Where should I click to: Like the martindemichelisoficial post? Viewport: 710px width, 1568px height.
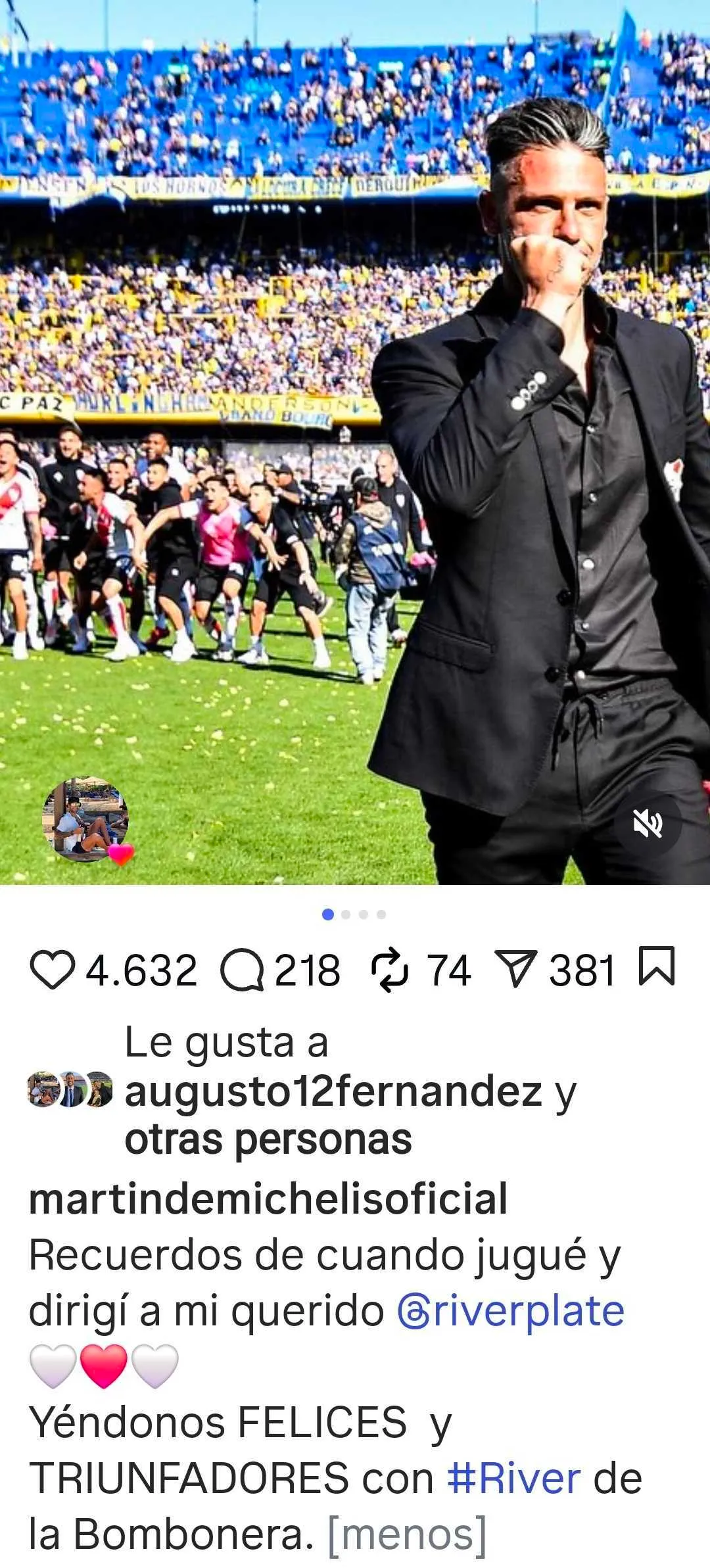point(52,971)
